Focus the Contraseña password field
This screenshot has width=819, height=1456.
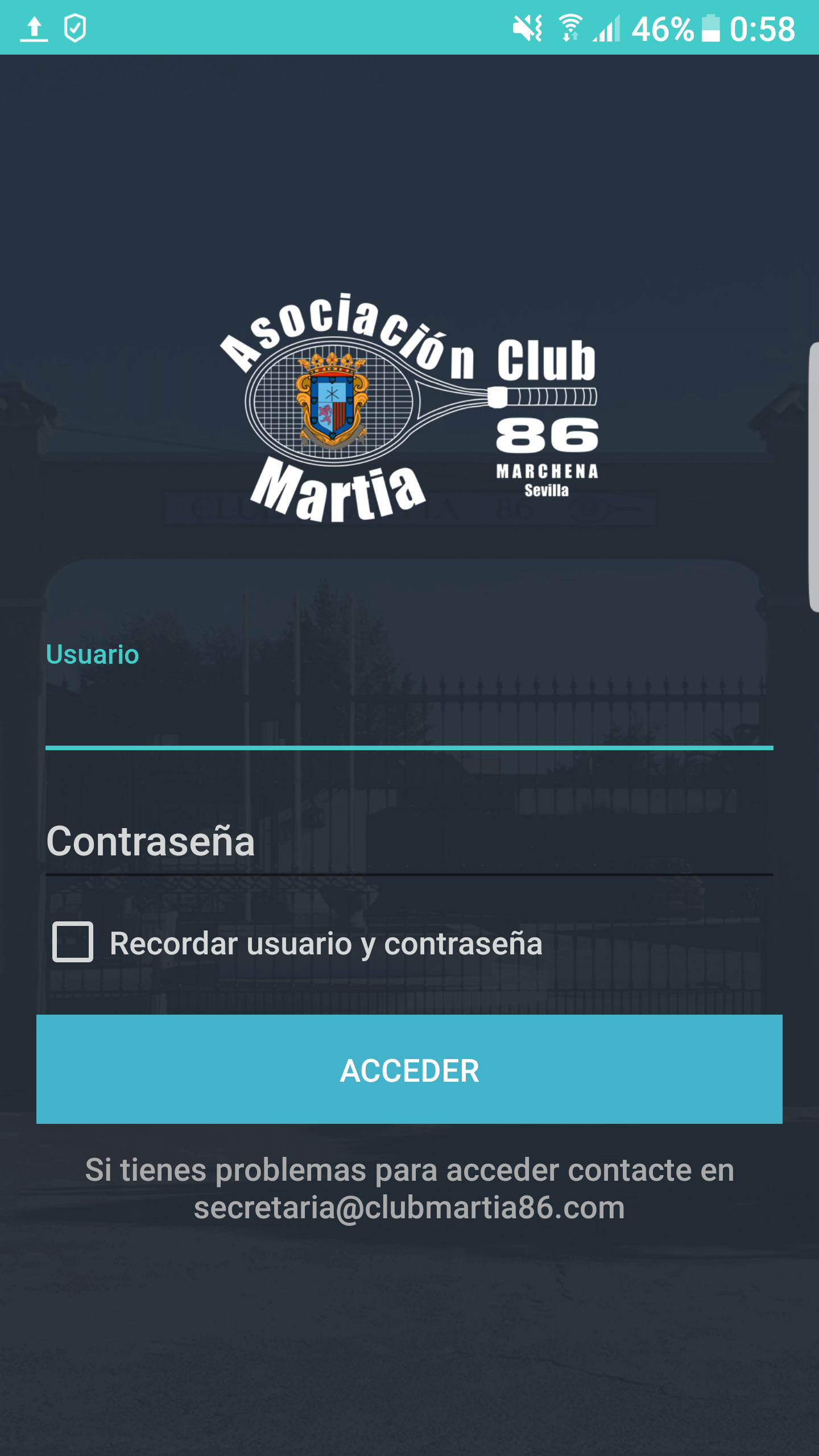click(x=409, y=842)
